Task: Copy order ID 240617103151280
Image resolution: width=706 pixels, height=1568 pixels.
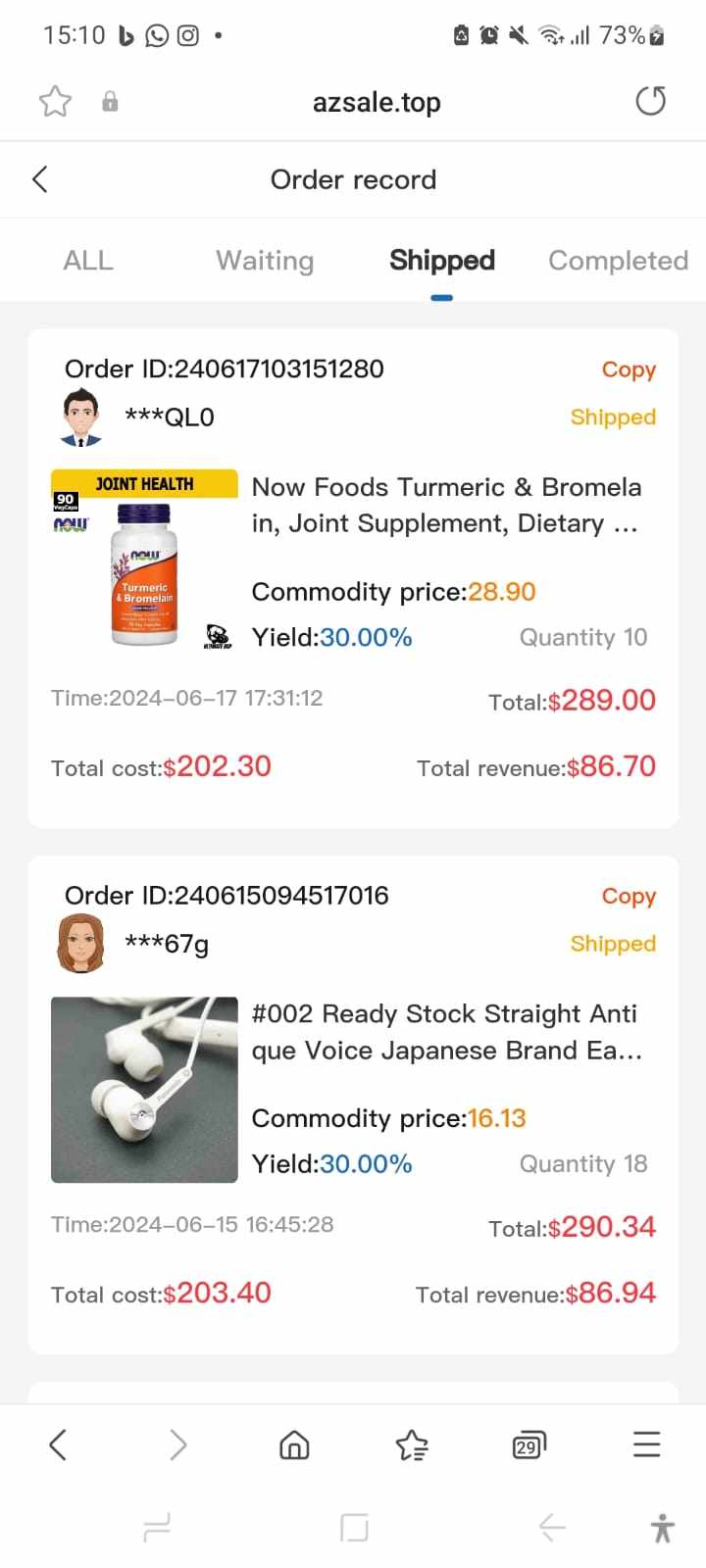Action: [628, 369]
